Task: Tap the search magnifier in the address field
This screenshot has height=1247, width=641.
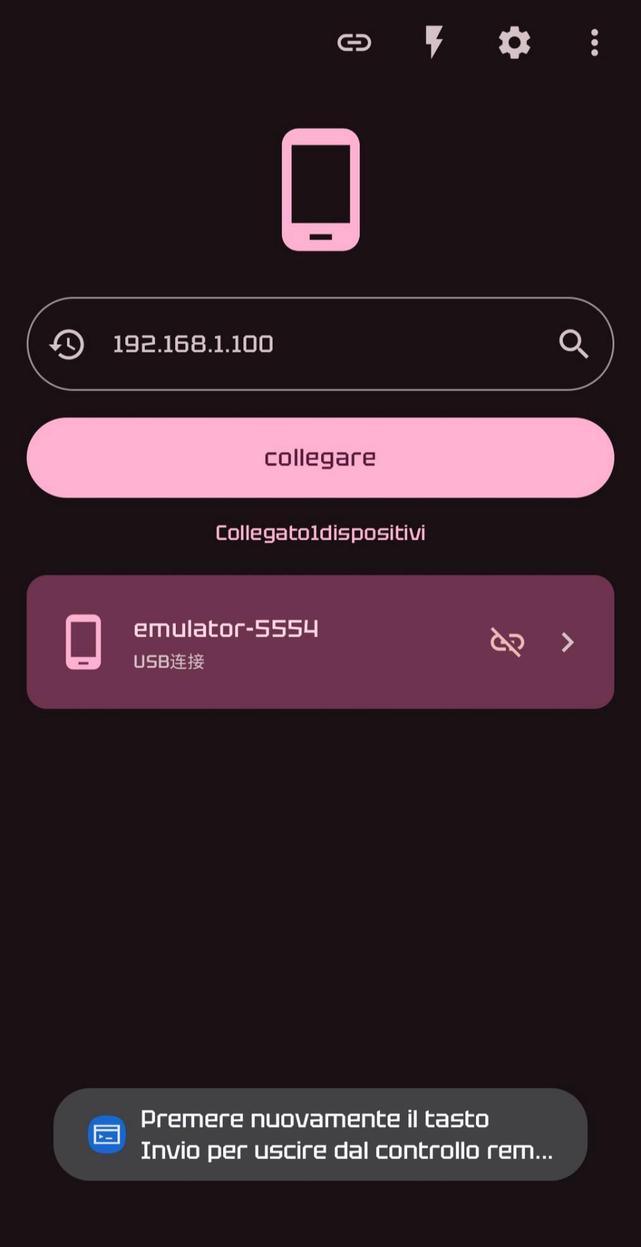Action: tap(573, 344)
